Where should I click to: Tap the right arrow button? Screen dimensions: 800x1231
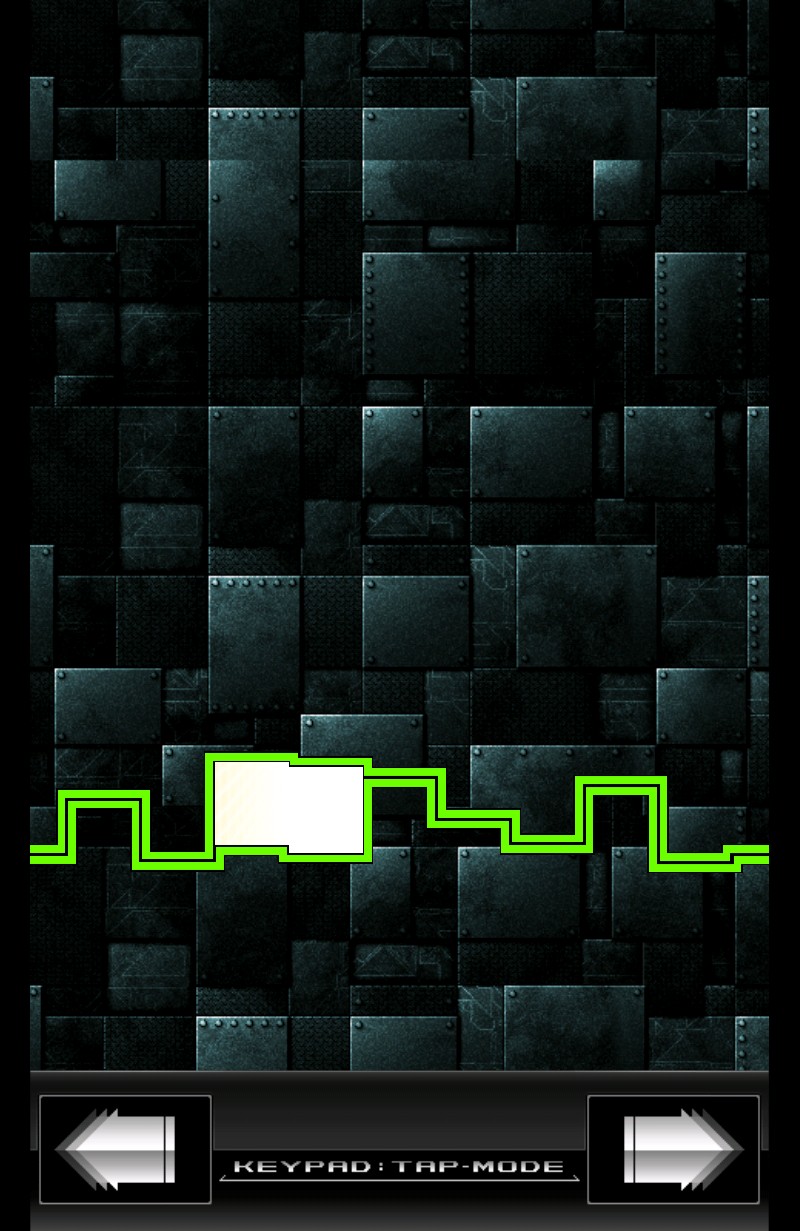point(673,1149)
